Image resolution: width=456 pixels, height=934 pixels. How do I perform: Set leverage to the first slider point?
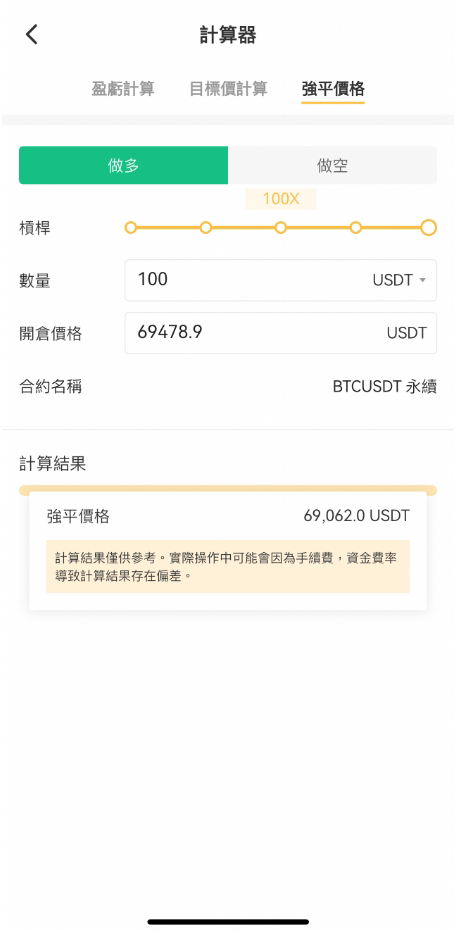pyautogui.click(x=131, y=228)
